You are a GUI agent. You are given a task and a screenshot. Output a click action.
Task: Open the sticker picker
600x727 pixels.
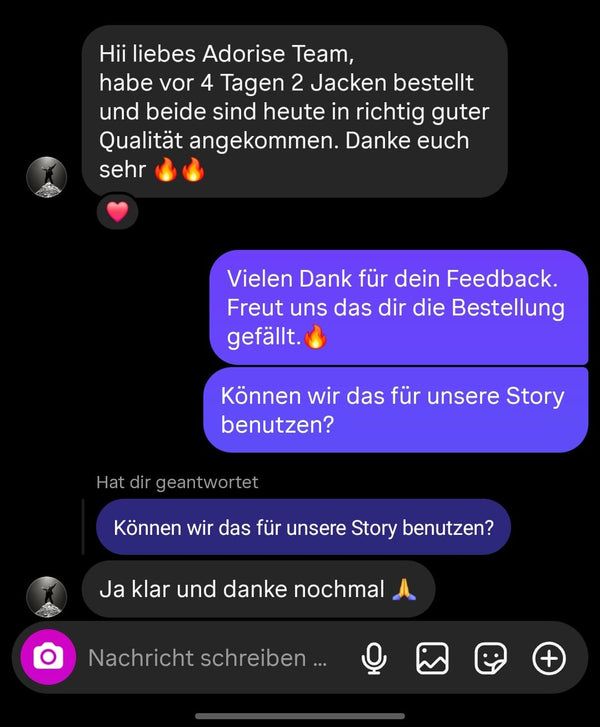coord(490,658)
